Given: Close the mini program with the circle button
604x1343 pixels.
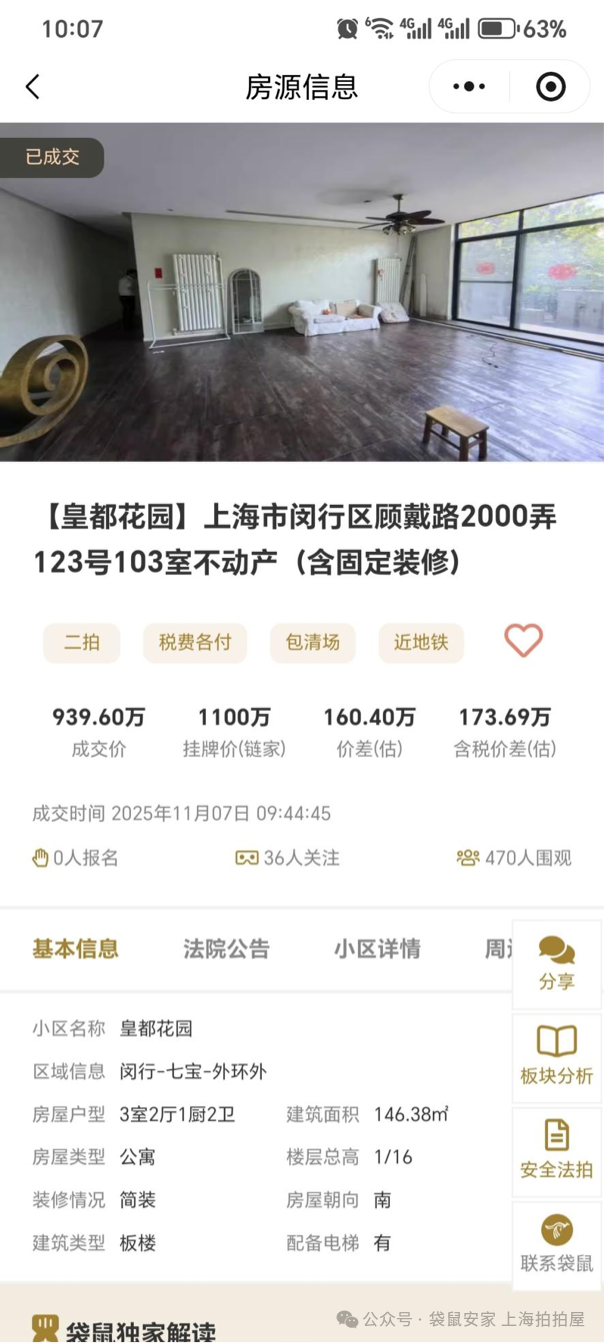Looking at the screenshot, I should pyautogui.click(x=550, y=87).
